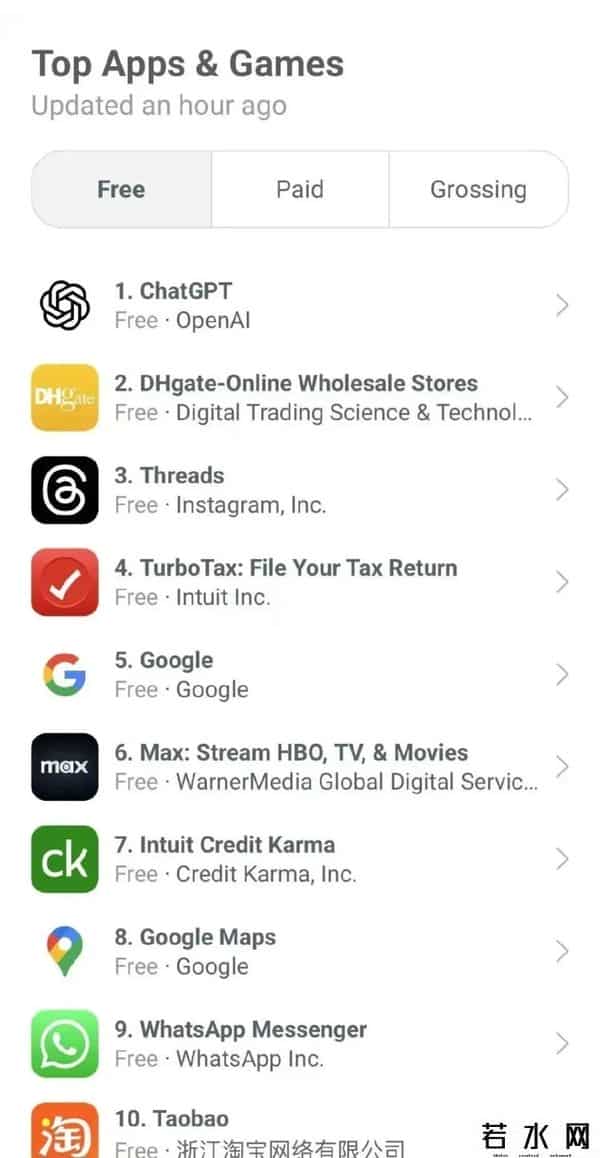Open Max: Stream HBO, TV, & Movies

point(300,767)
